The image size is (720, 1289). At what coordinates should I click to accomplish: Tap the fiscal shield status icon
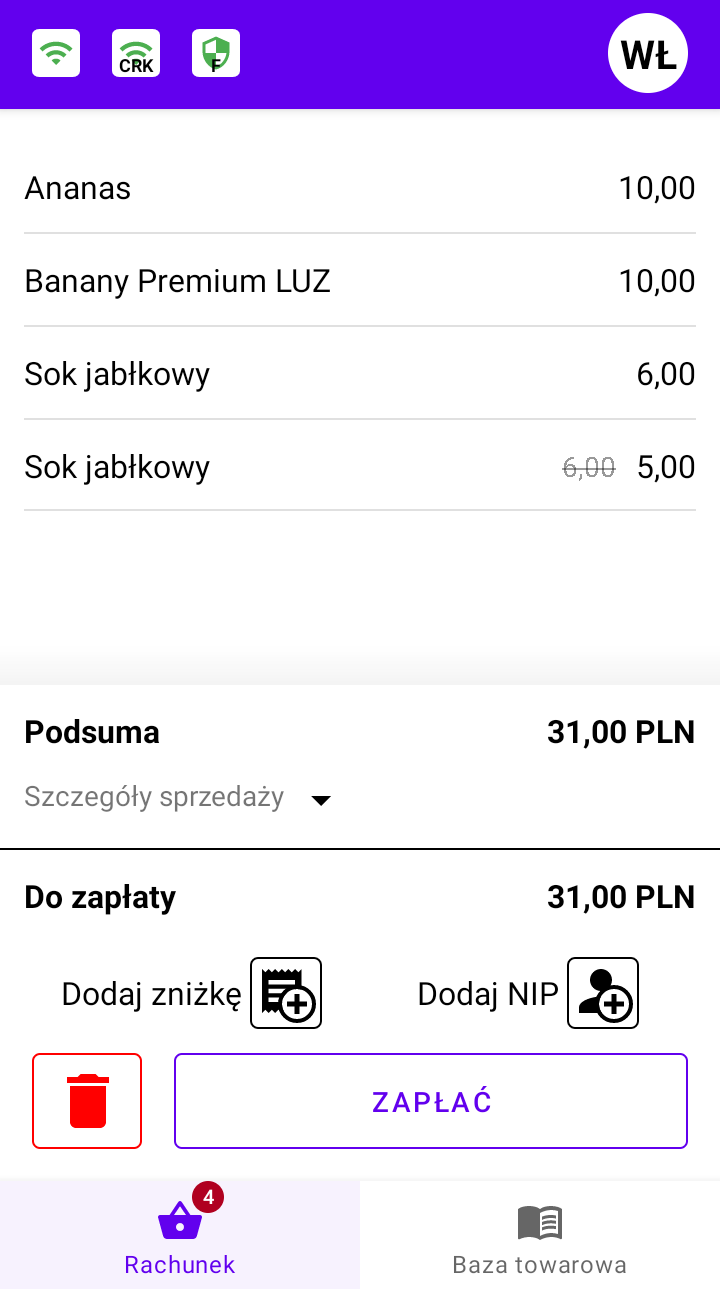[216, 53]
